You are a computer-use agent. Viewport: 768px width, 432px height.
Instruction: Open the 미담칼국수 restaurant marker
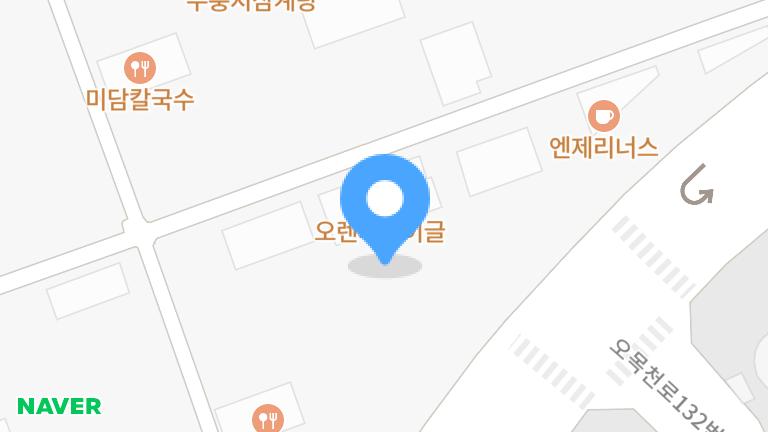pyautogui.click(x=139, y=69)
